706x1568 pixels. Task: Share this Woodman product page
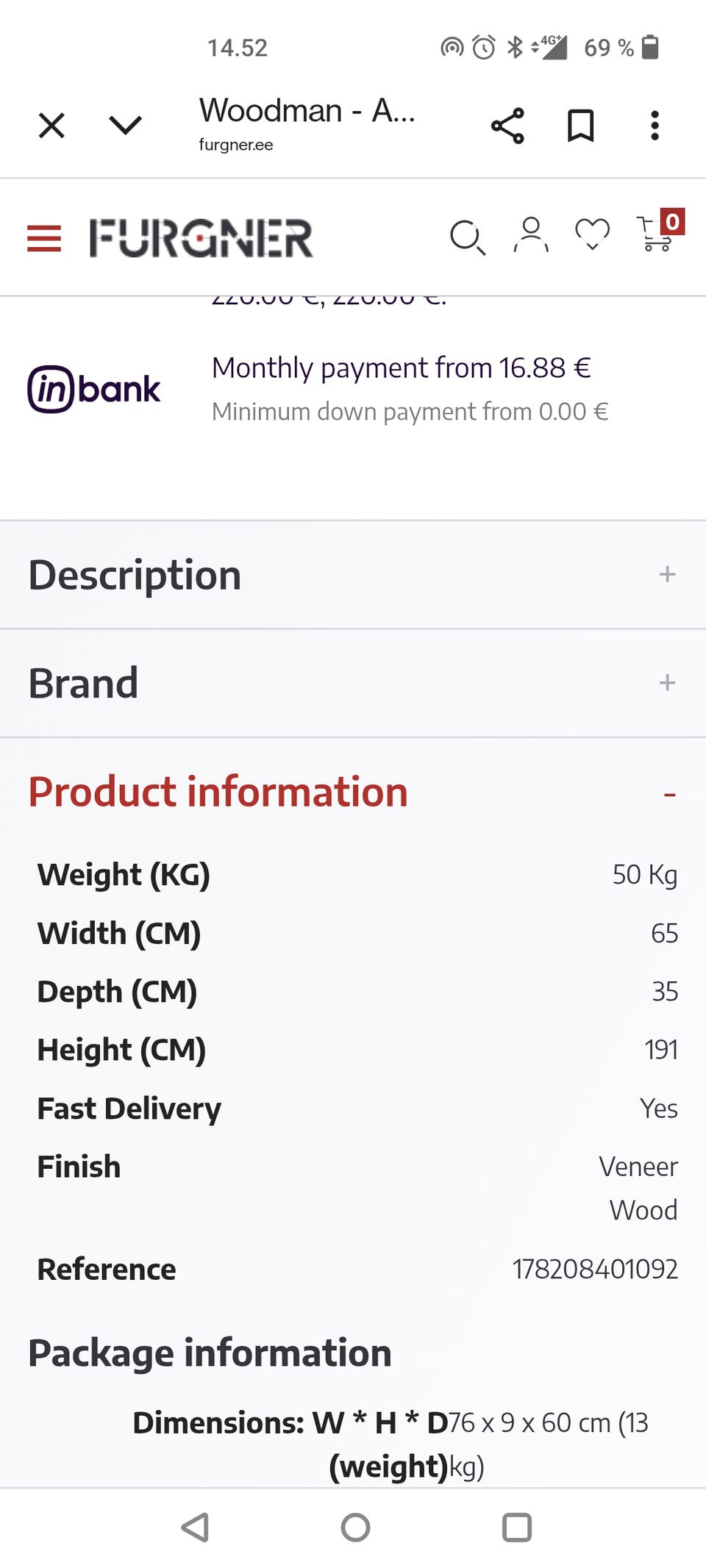[x=507, y=126]
